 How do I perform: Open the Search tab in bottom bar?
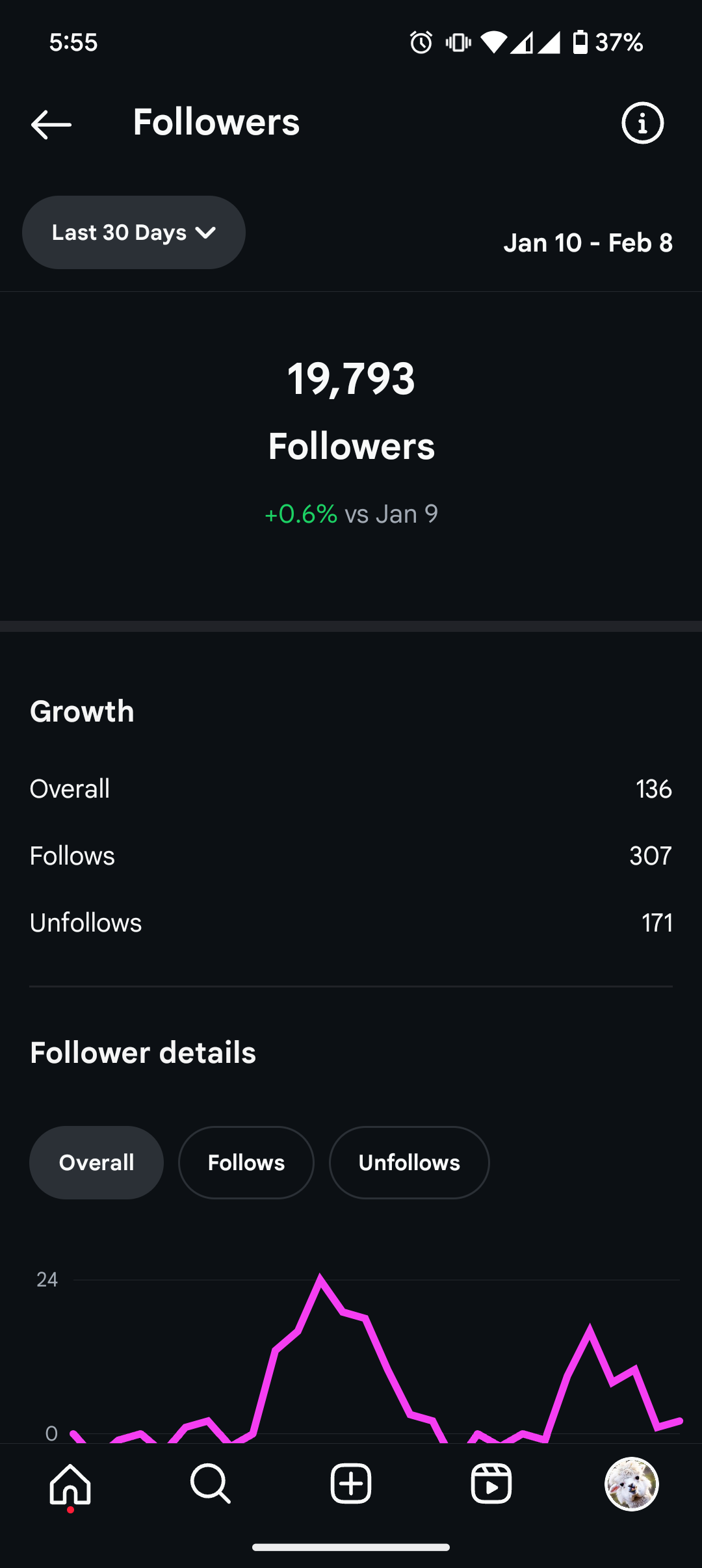[211, 1484]
